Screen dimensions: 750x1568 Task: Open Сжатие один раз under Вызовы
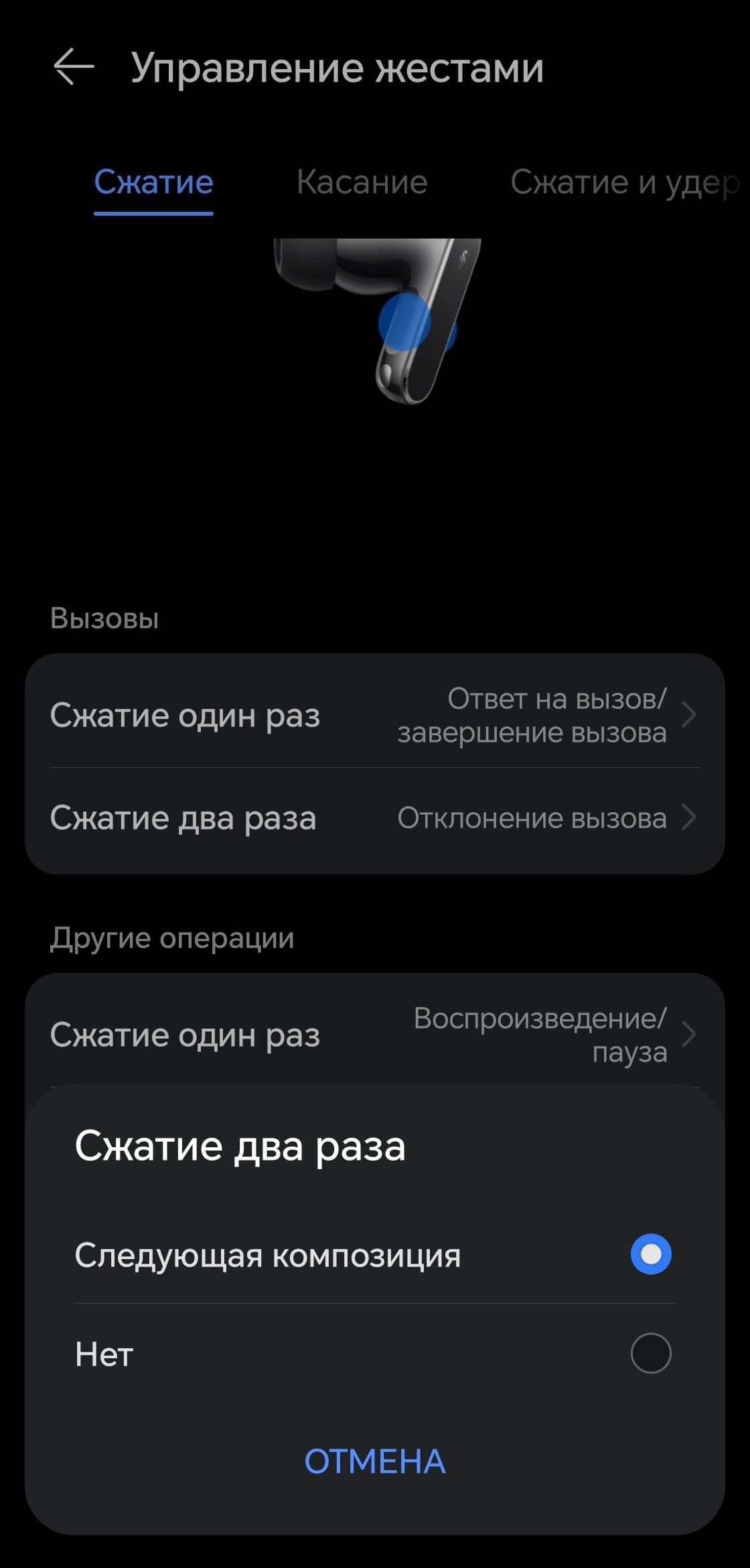[375, 715]
